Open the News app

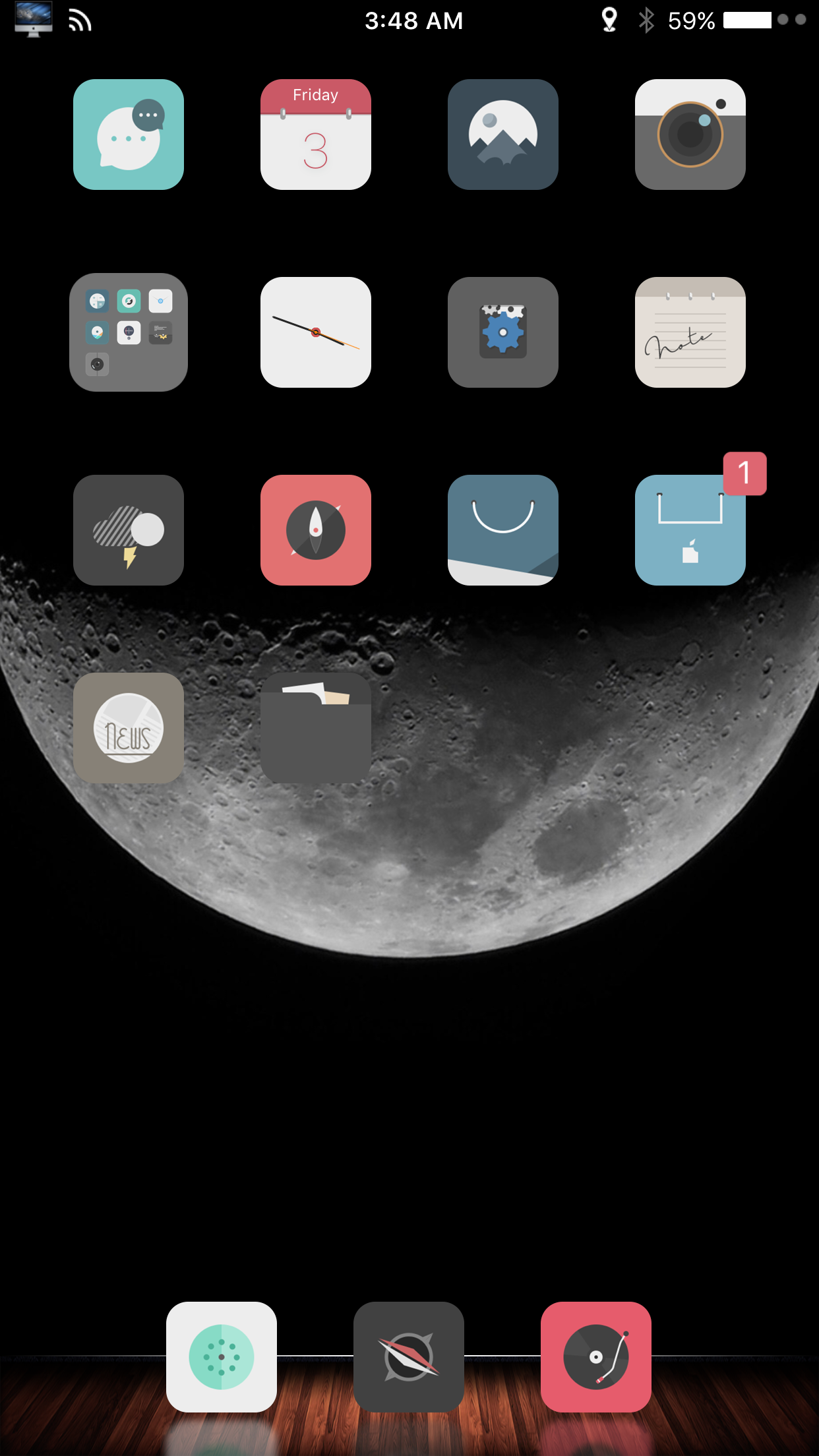[x=129, y=728]
